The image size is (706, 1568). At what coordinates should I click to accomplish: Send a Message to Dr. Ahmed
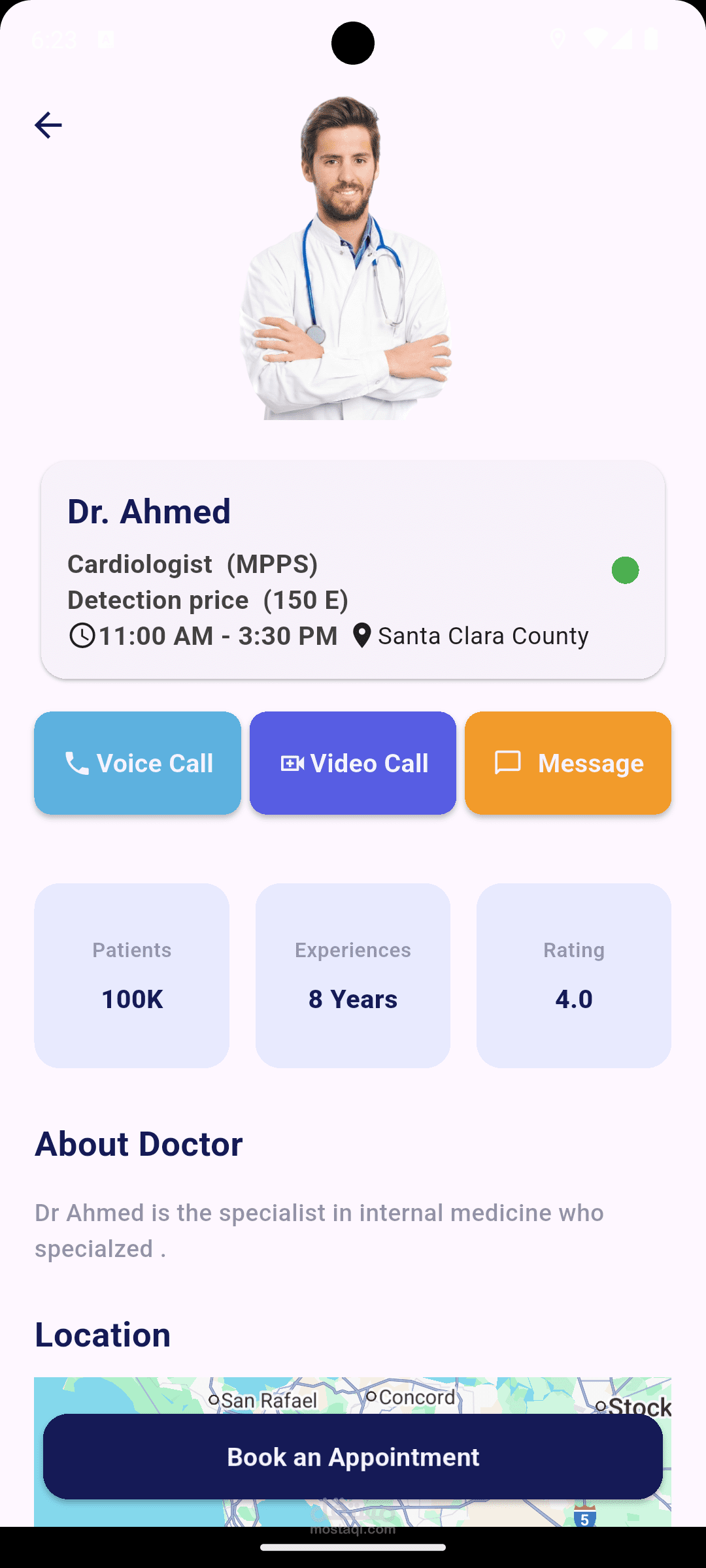coord(568,763)
